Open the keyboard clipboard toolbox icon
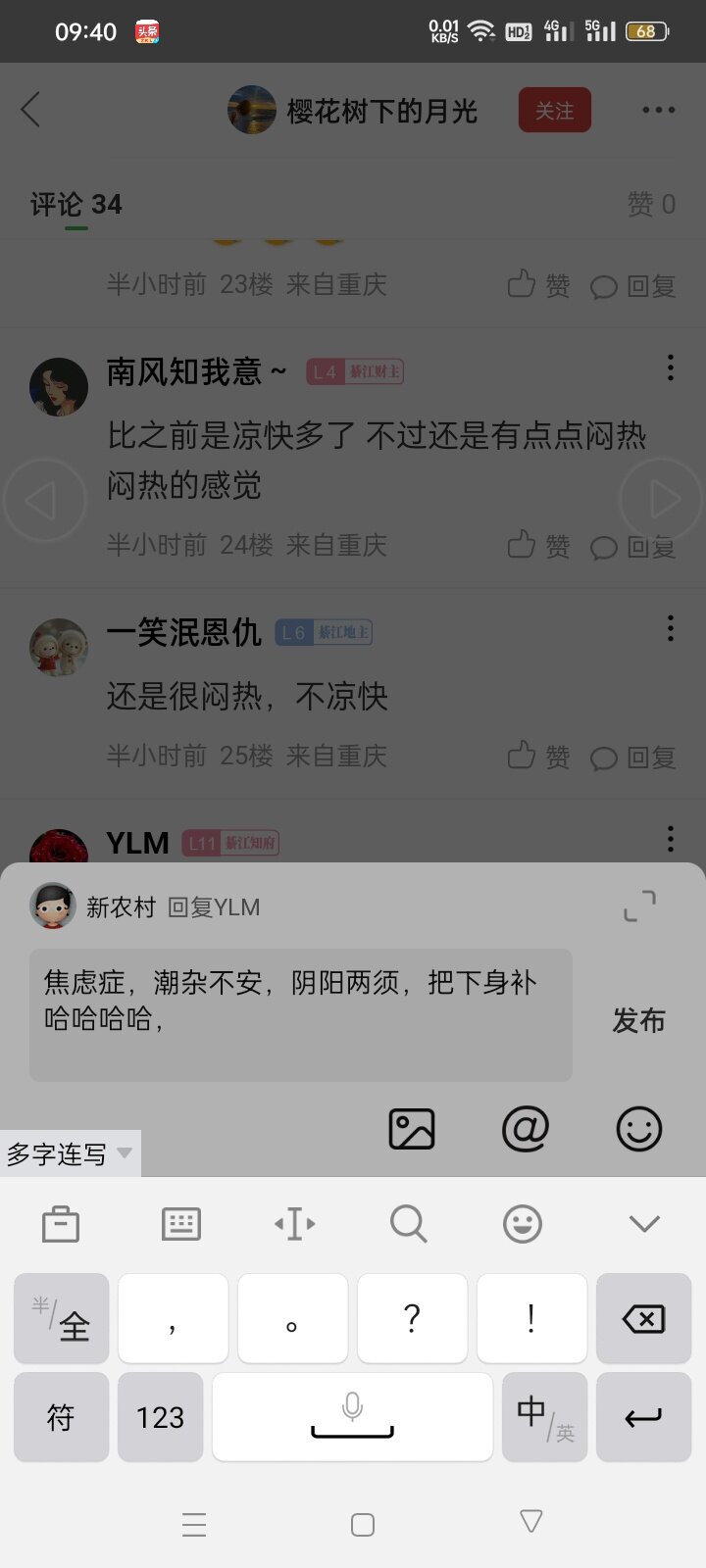Viewport: 706px width, 1568px height. click(61, 1224)
